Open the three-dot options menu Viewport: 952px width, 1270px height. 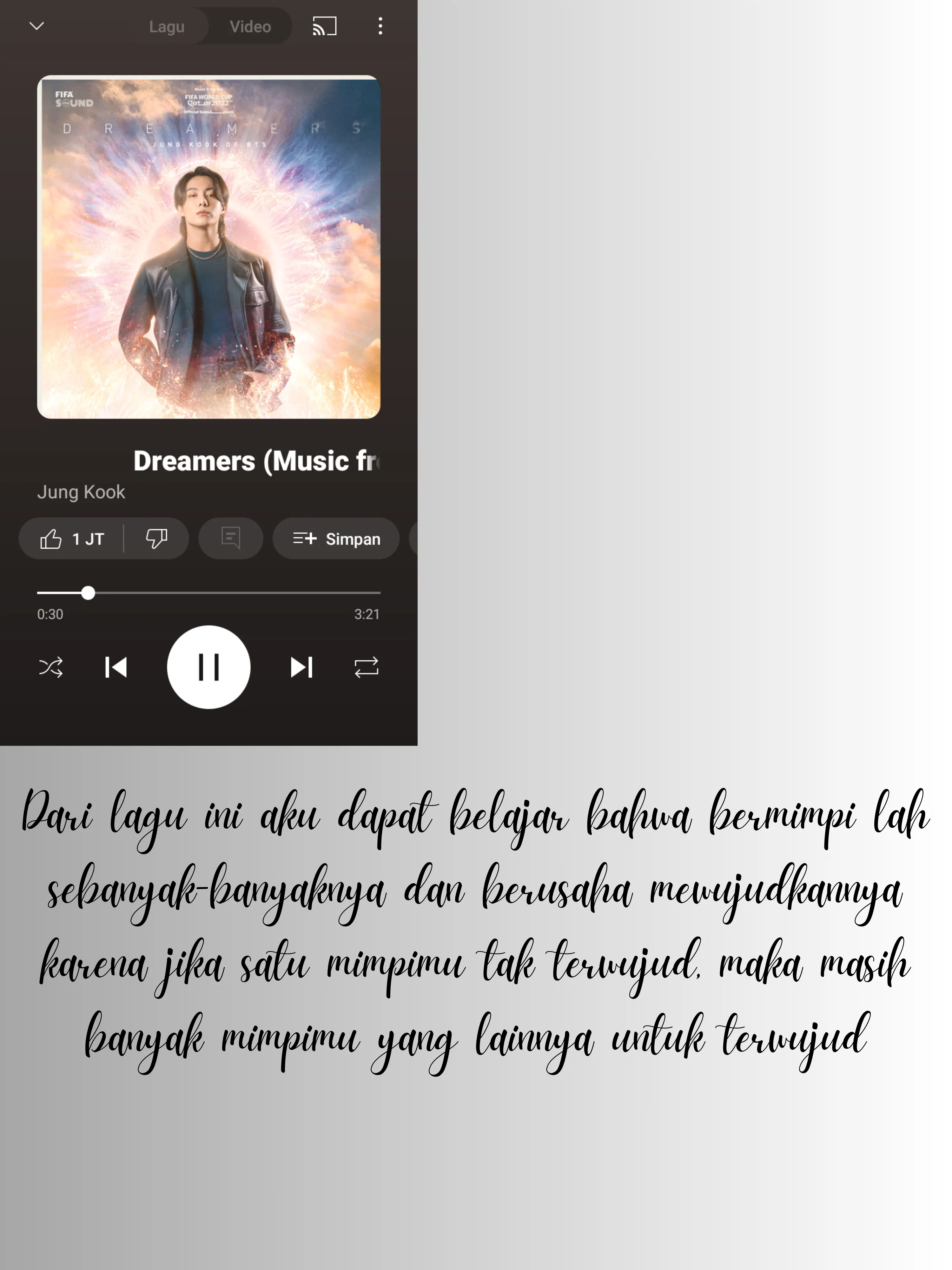[380, 25]
